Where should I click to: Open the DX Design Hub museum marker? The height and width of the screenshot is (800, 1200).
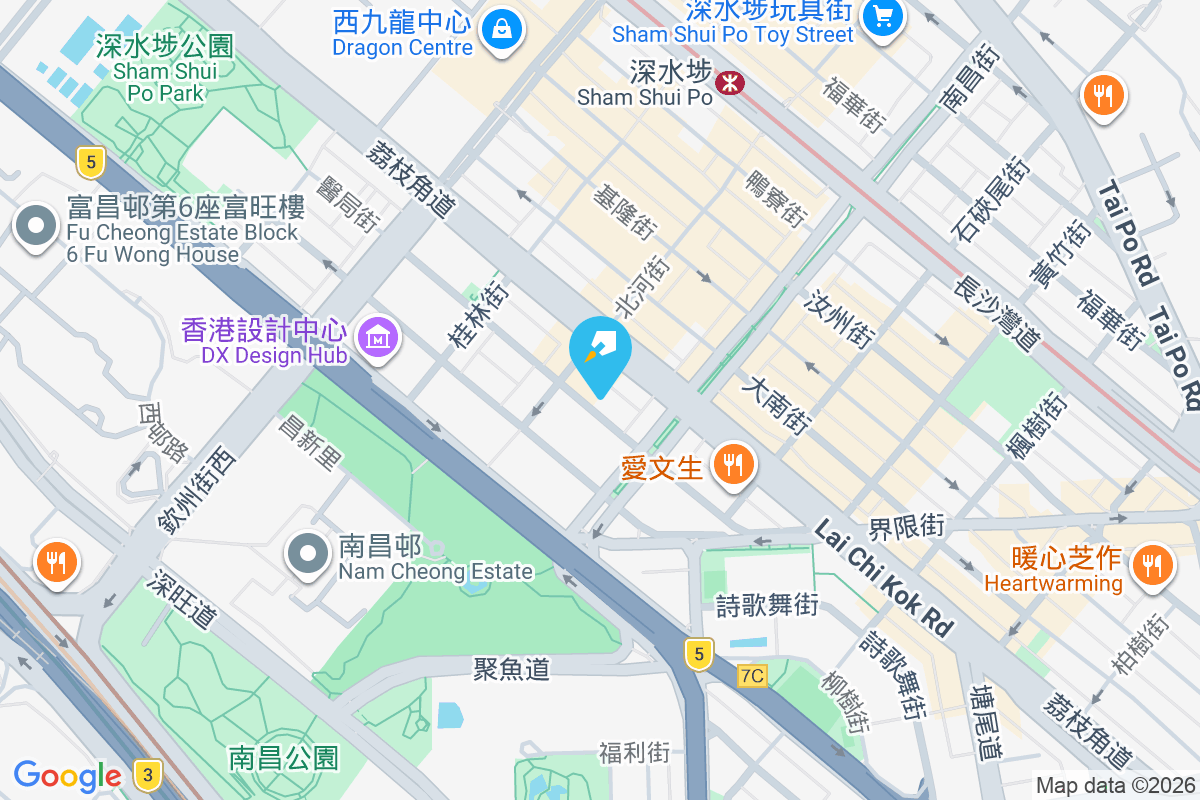coord(378,339)
